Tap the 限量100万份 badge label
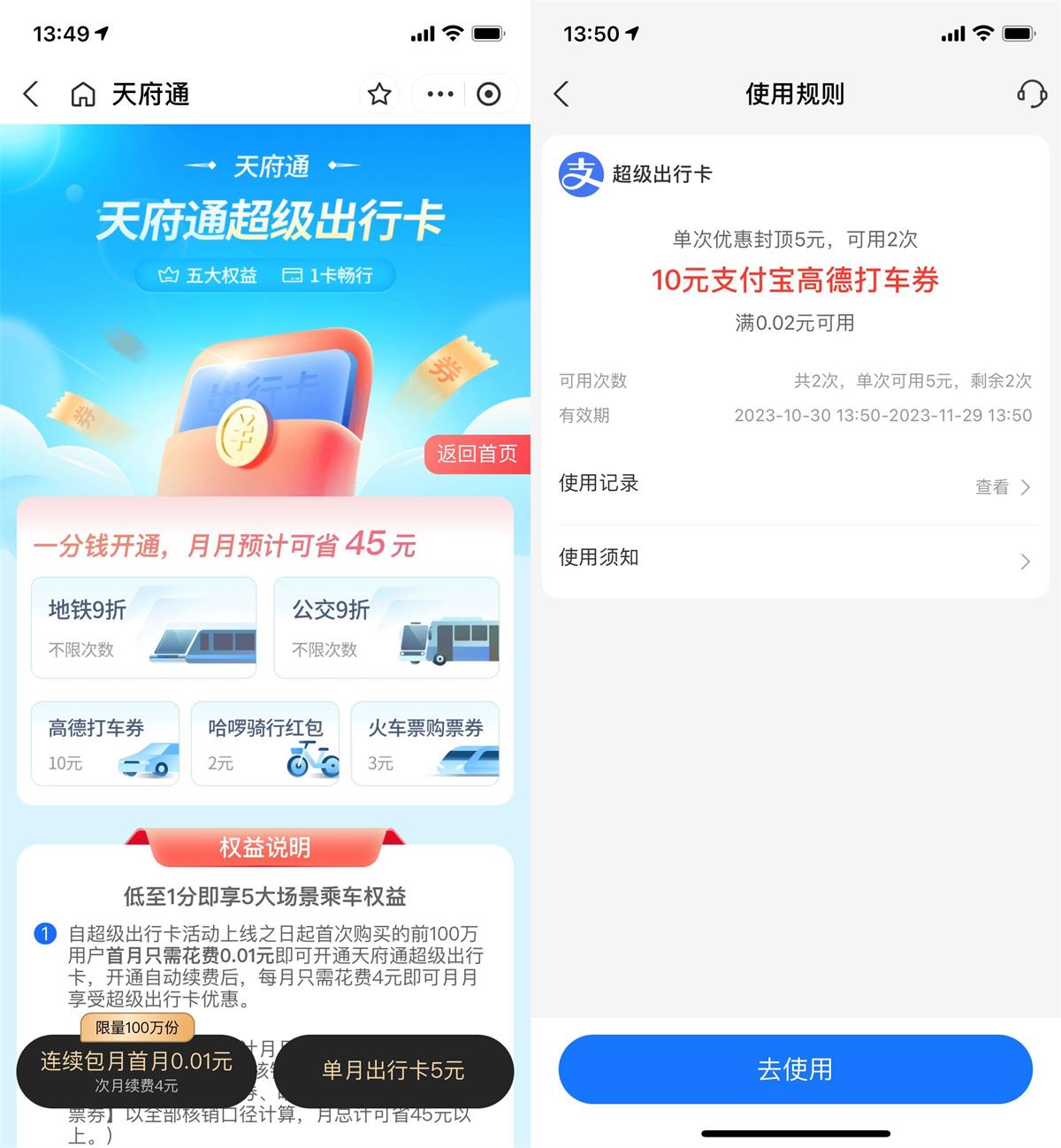Image resolution: width=1061 pixels, height=1148 pixels. (x=136, y=1028)
